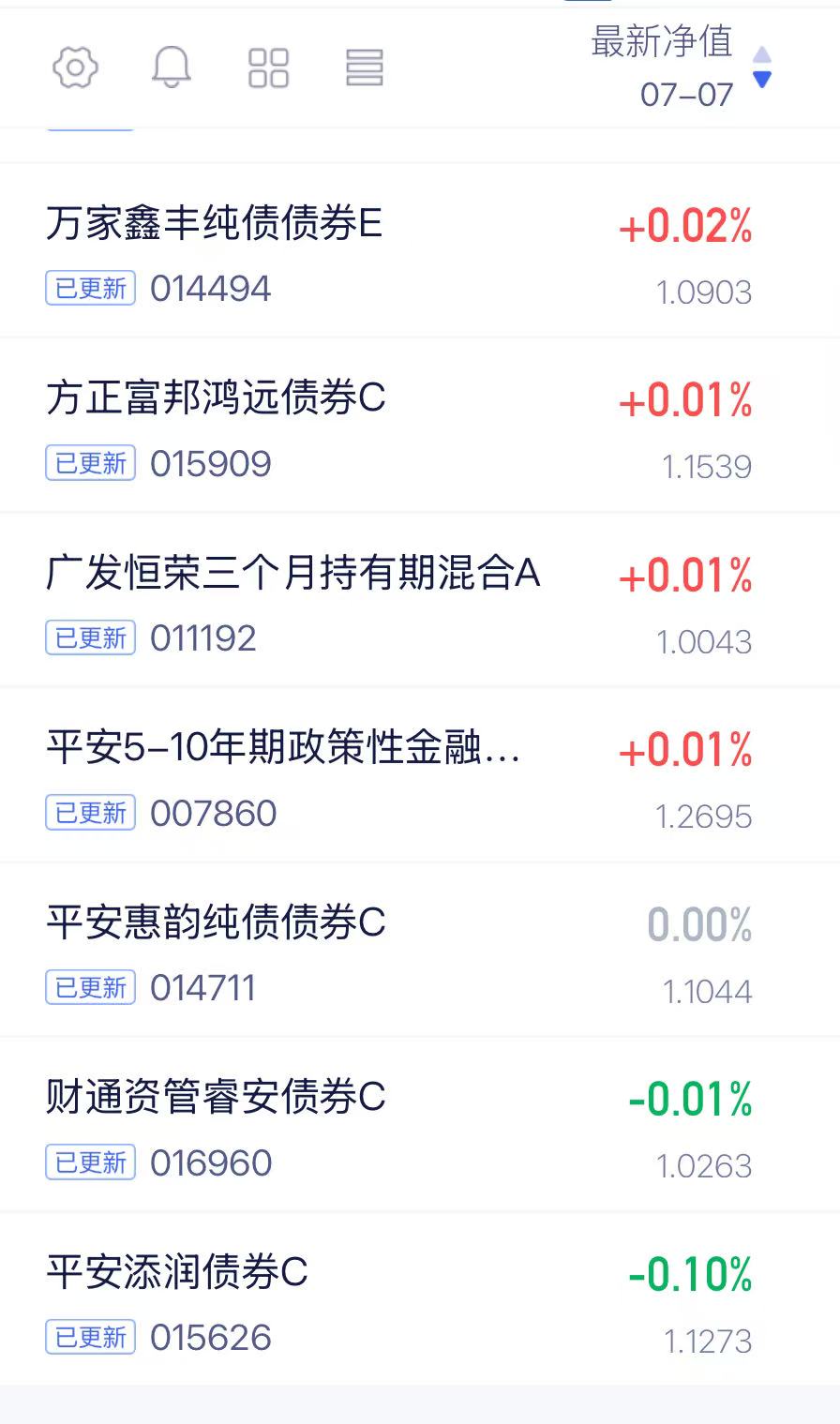Open fund 方正富邦鸿远债券C
The width and height of the screenshot is (840, 1424).
click(420, 426)
